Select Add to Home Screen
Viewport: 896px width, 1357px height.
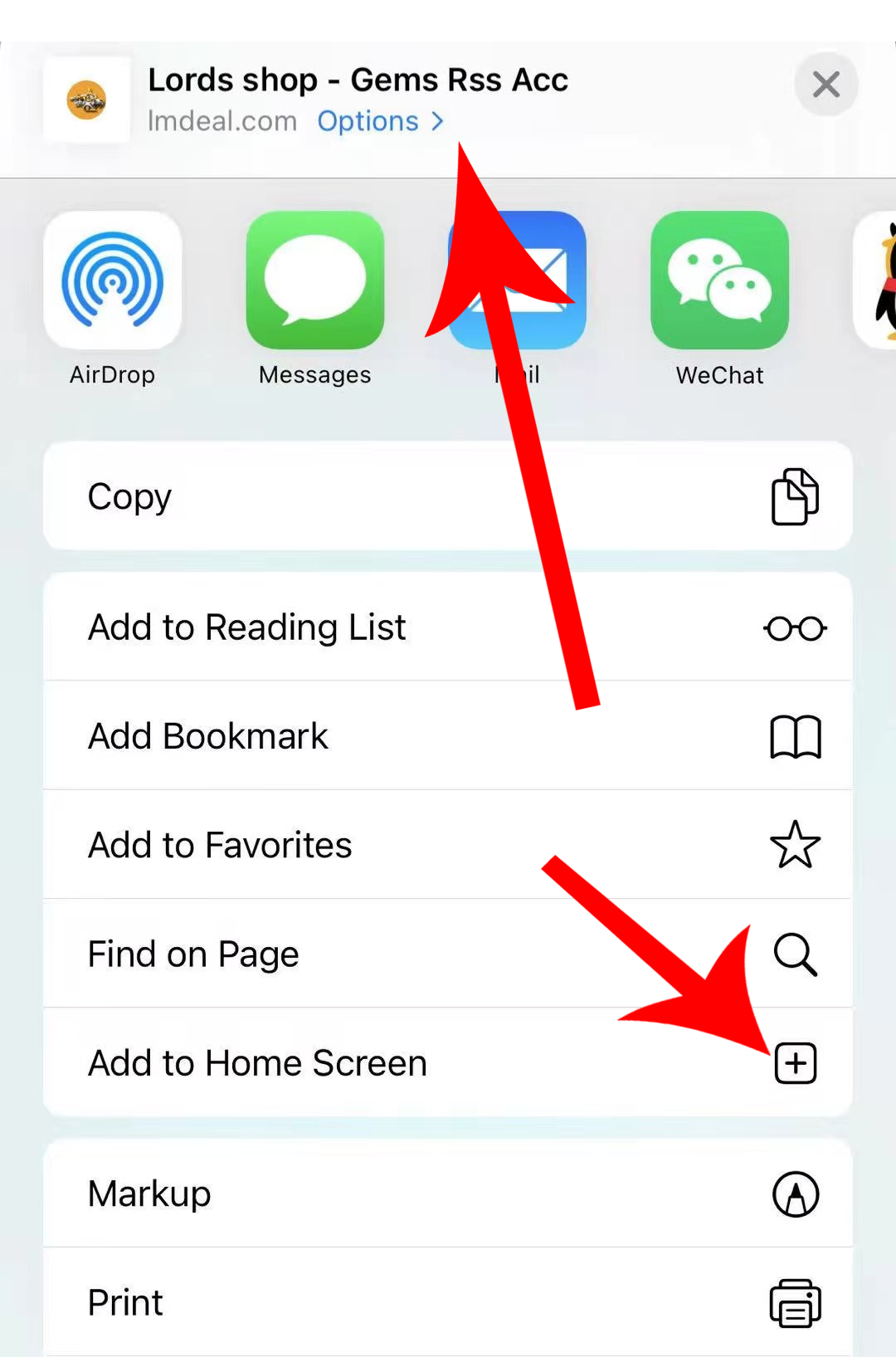pyautogui.click(x=448, y=1063)
